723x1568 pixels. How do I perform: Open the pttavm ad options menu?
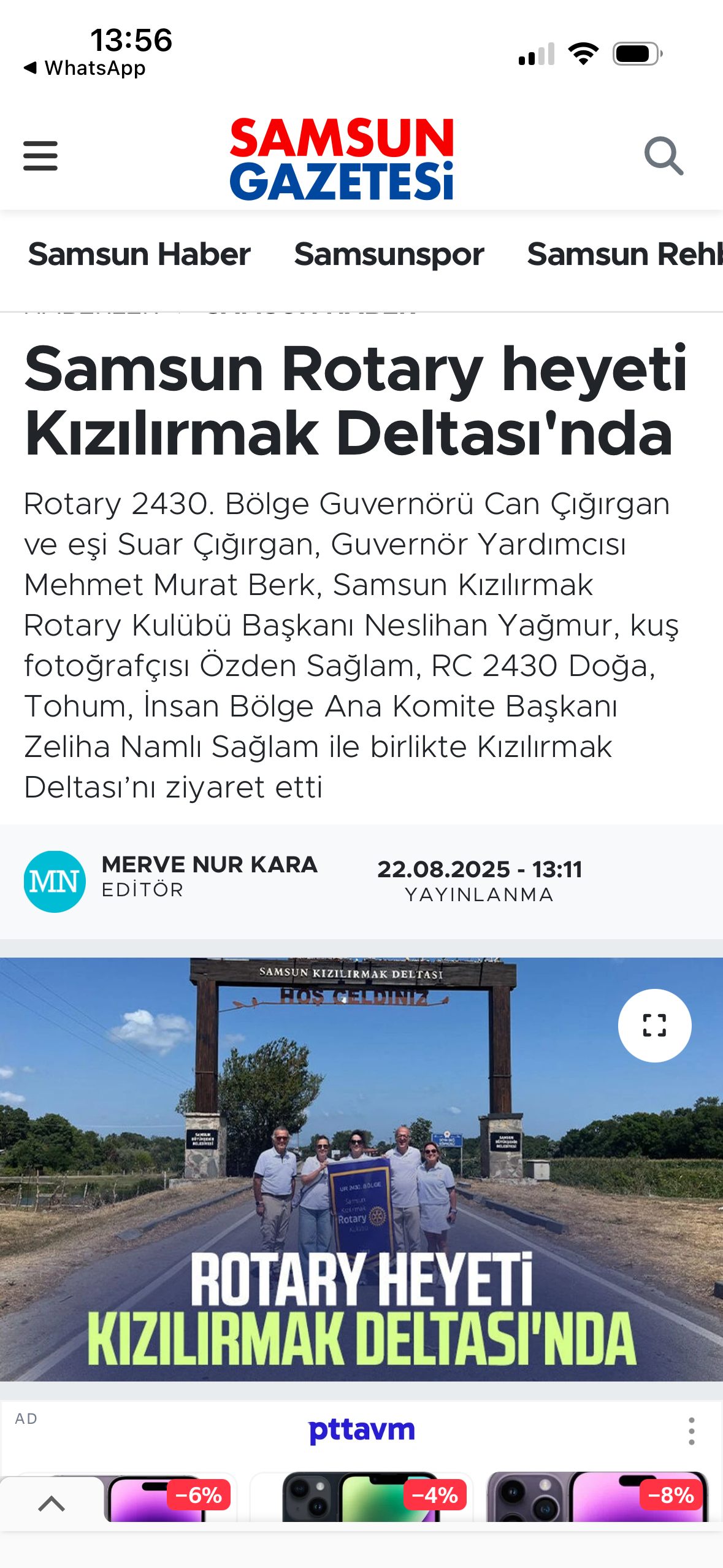[691, 1431]
